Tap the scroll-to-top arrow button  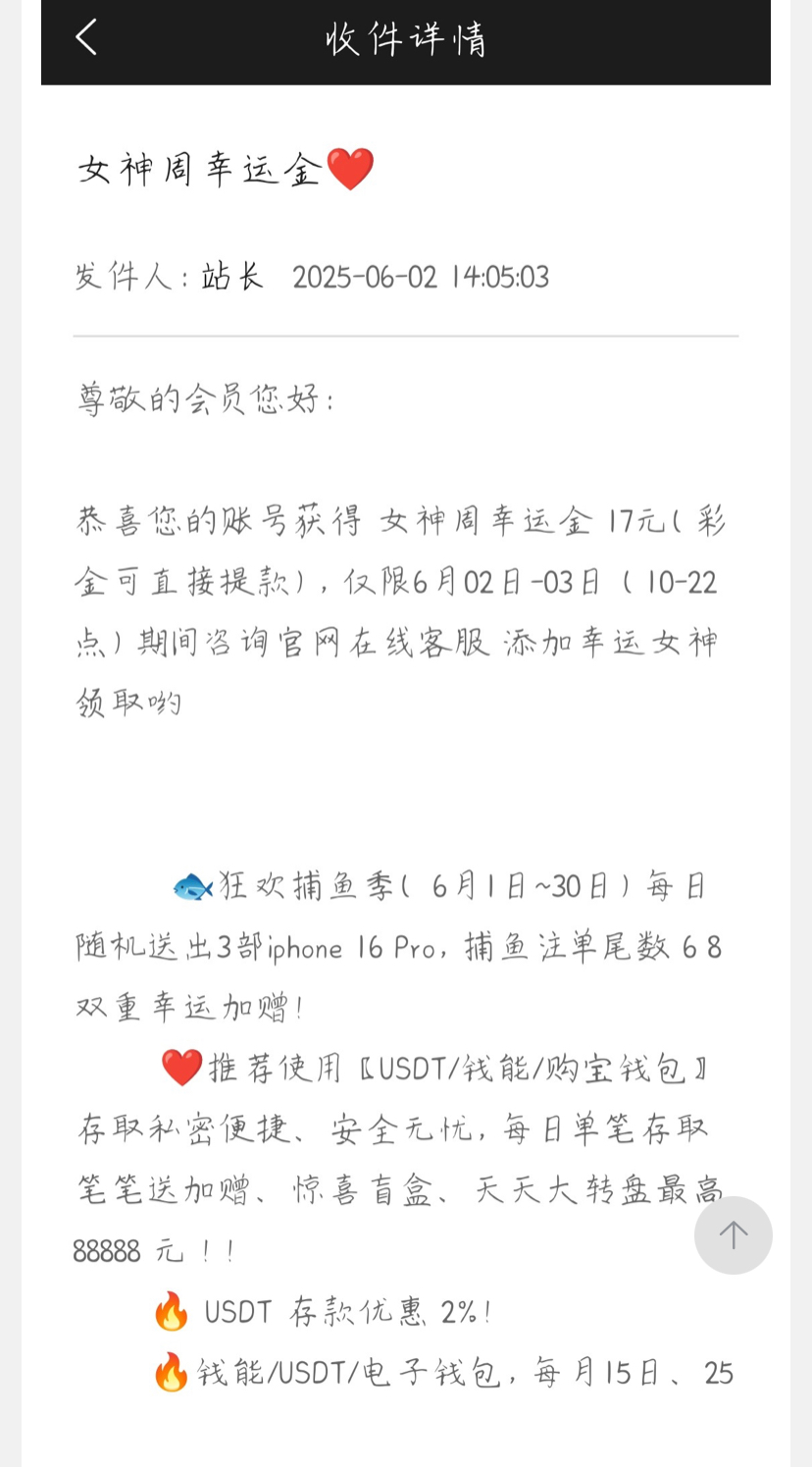click(x=733, y=1234)
